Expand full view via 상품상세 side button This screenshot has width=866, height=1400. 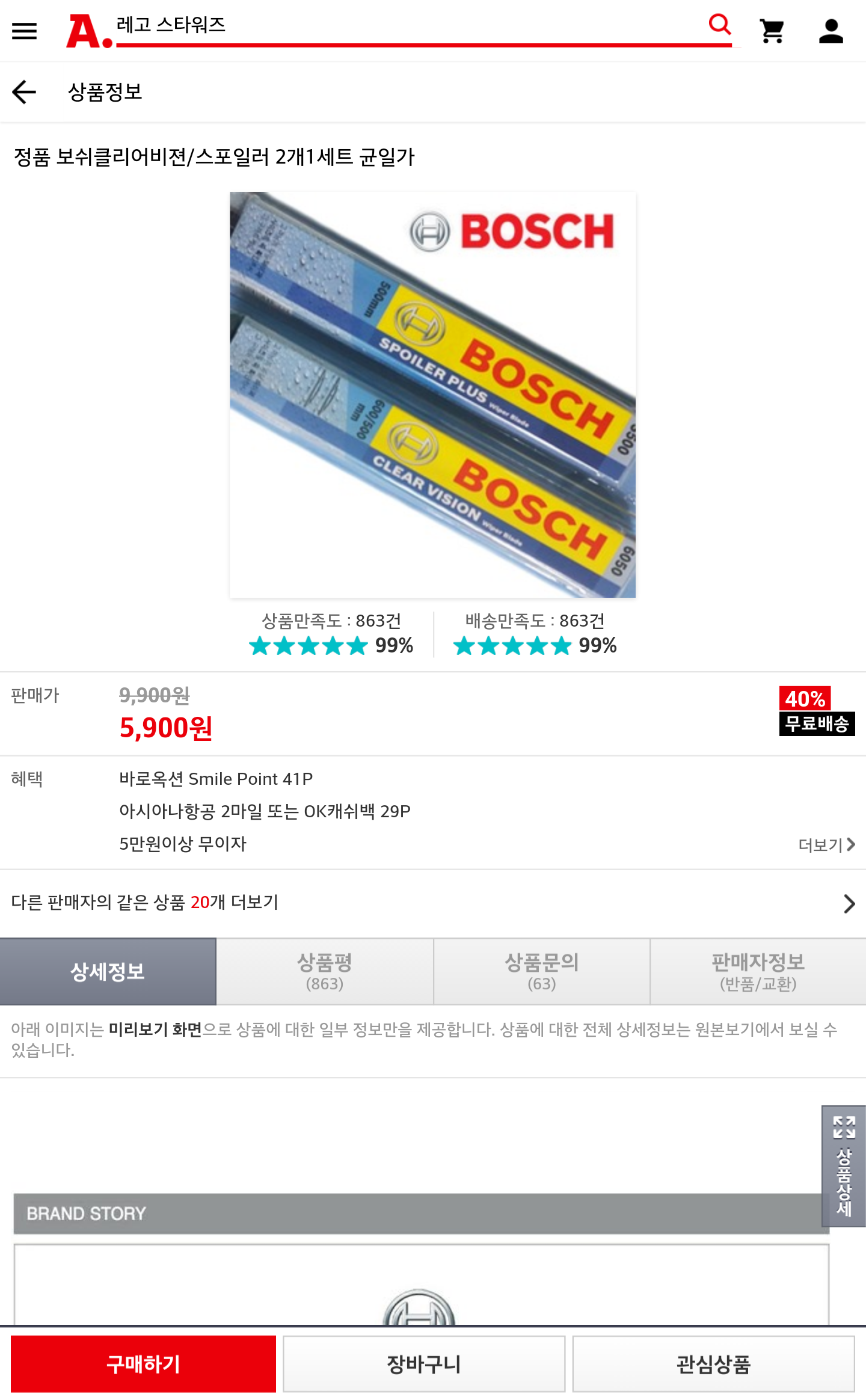tap(843, 1165)
